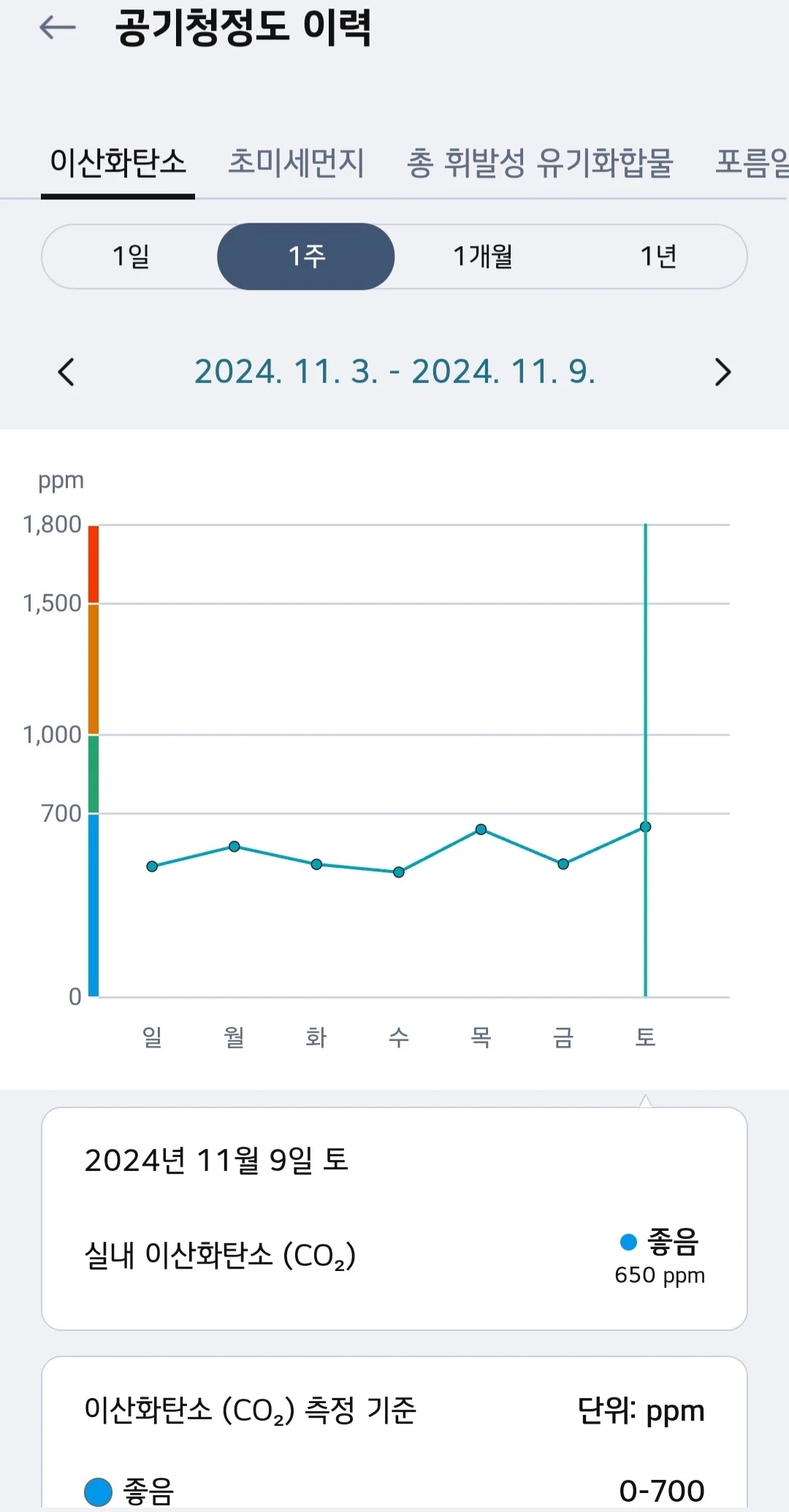Select the 1주 period
789x1512 pixels.
pos(306,256)
